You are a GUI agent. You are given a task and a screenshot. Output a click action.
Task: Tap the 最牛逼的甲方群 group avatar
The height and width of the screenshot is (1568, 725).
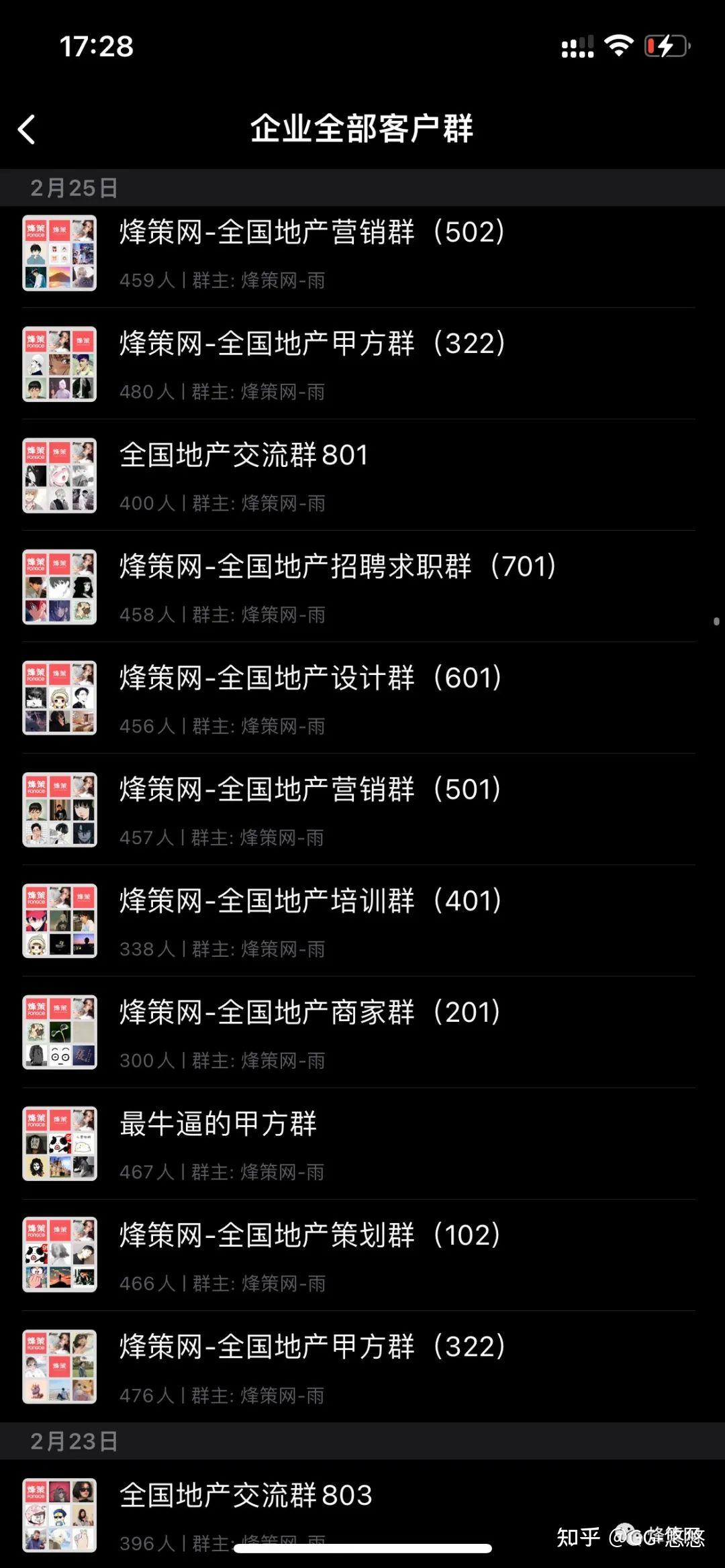(x=60, y=1146)
